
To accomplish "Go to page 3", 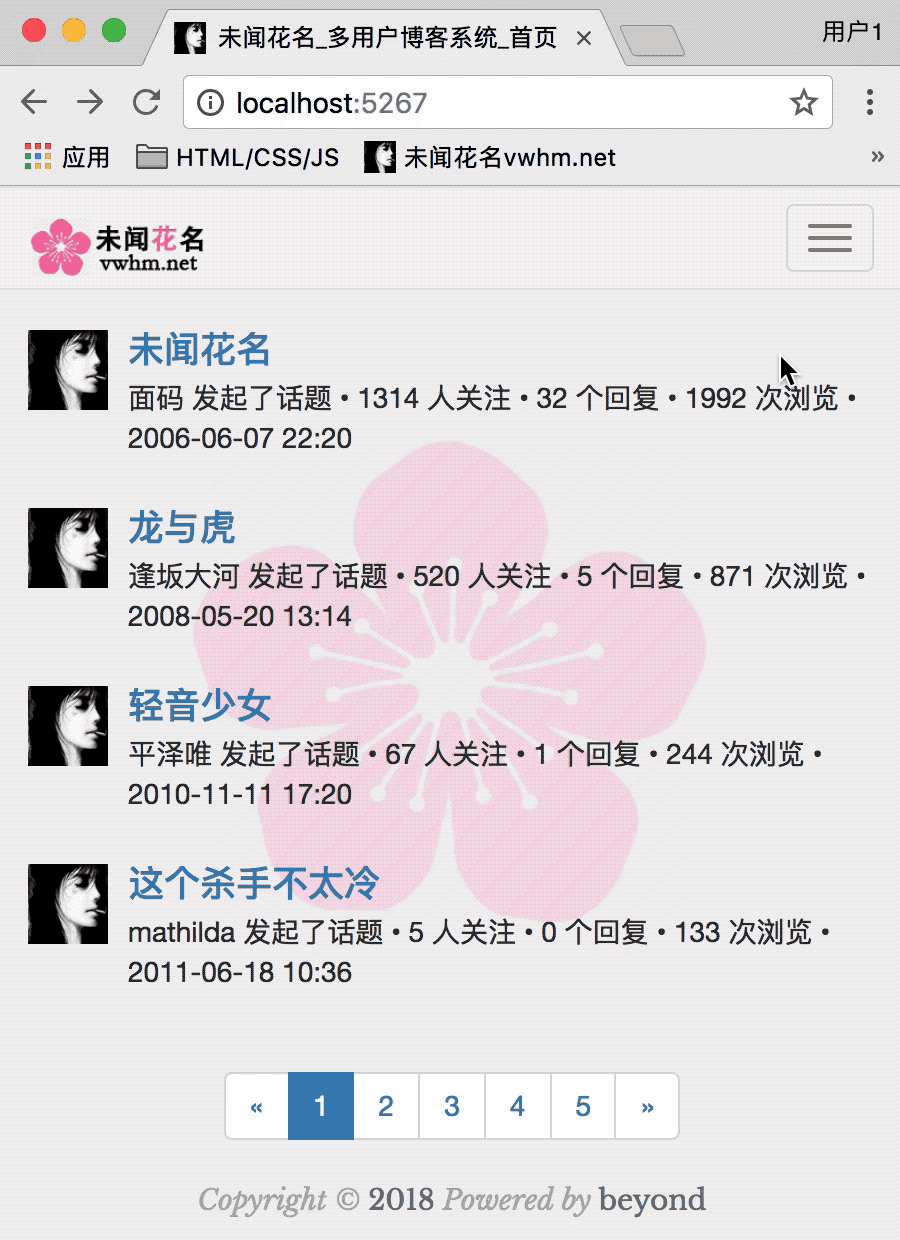I will pos(452,1106).
